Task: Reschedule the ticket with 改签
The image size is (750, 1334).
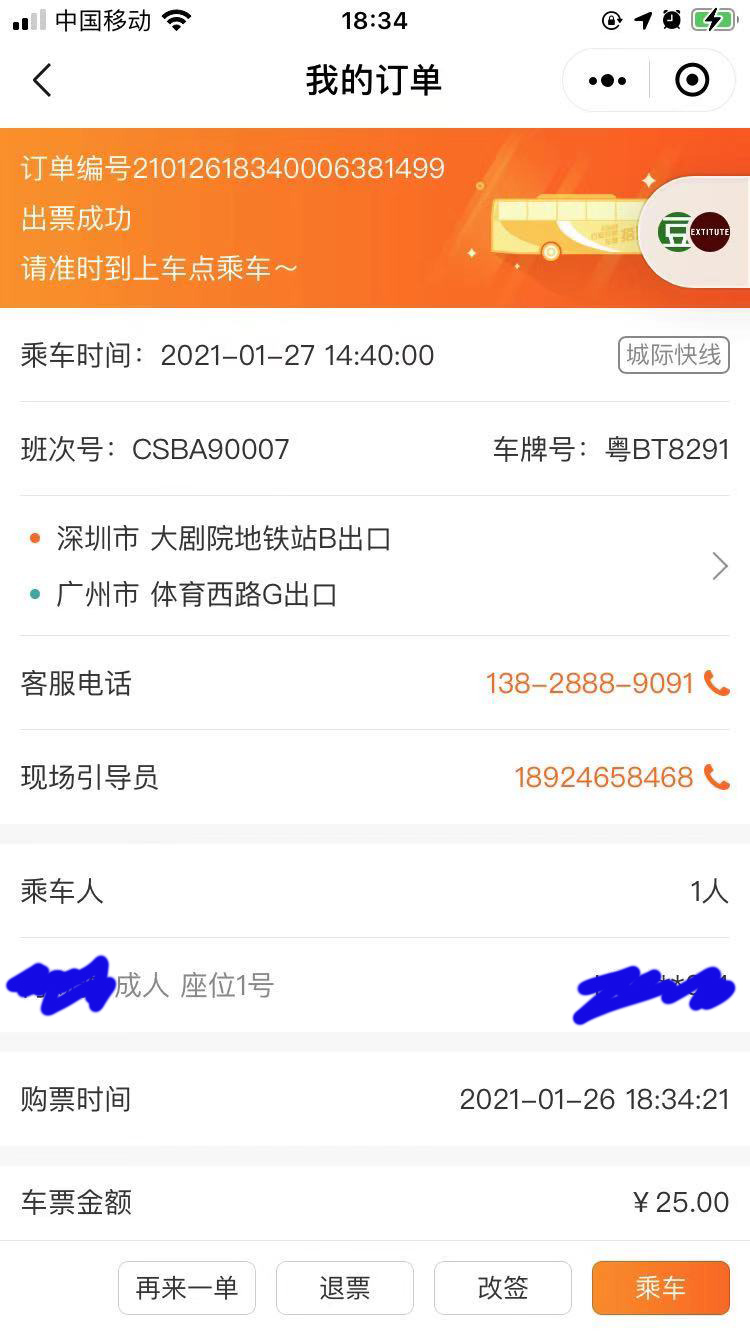Action: tap(502, 1287)
